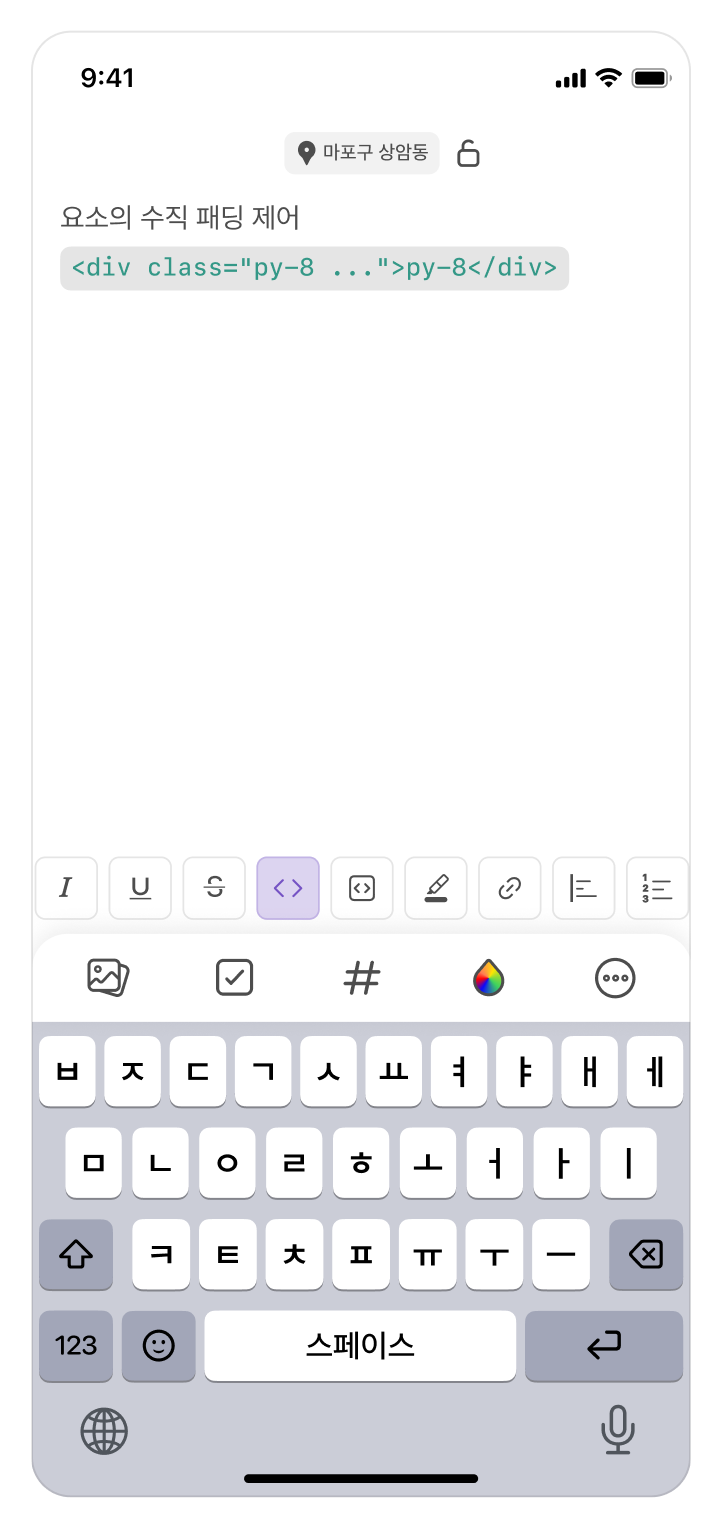Open the emoji keyboard

(x=159, y=1346)
